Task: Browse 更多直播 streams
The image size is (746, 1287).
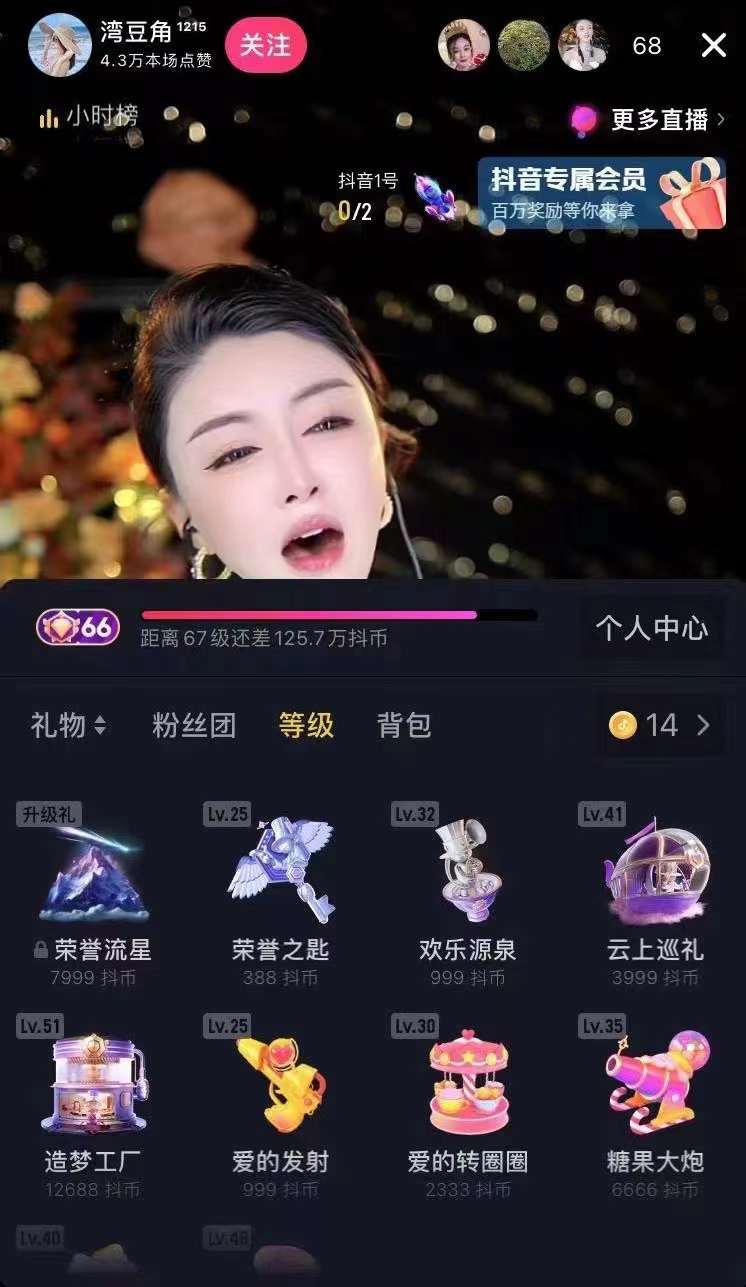Action: coord(660,120)
